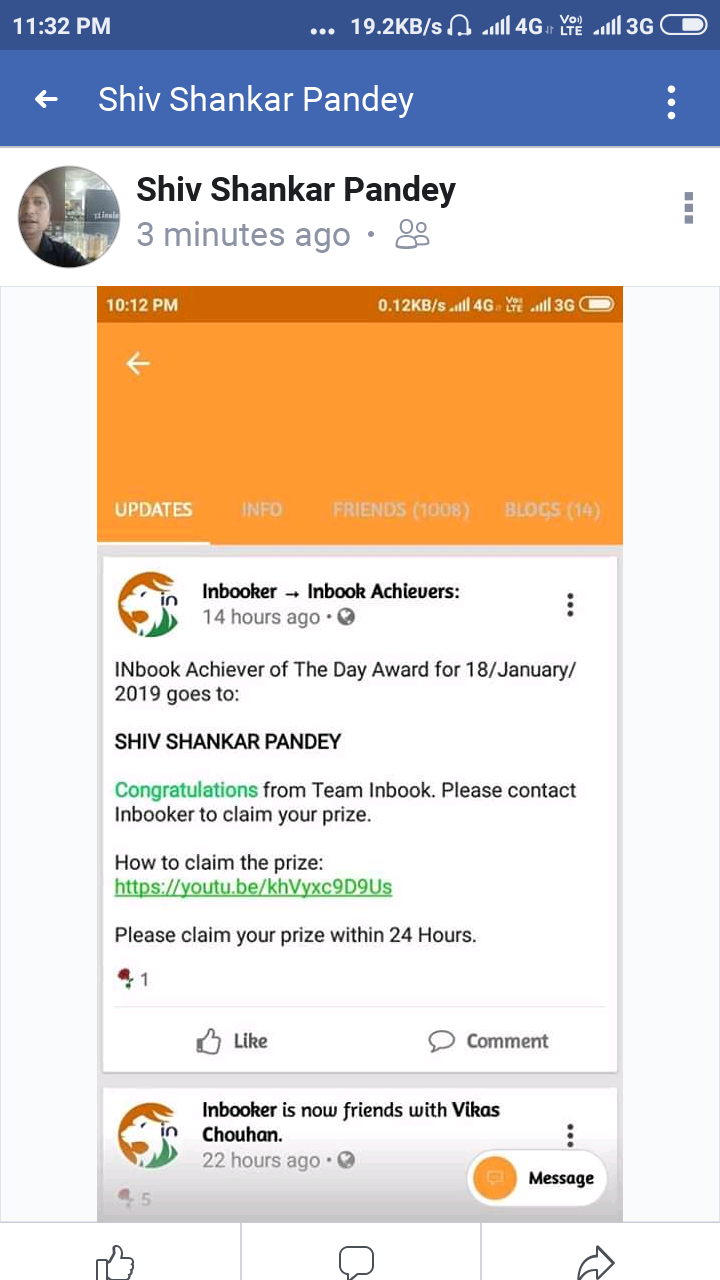
Task: Open the shared Inbook screenshot image
Action: tap(360, 750)
